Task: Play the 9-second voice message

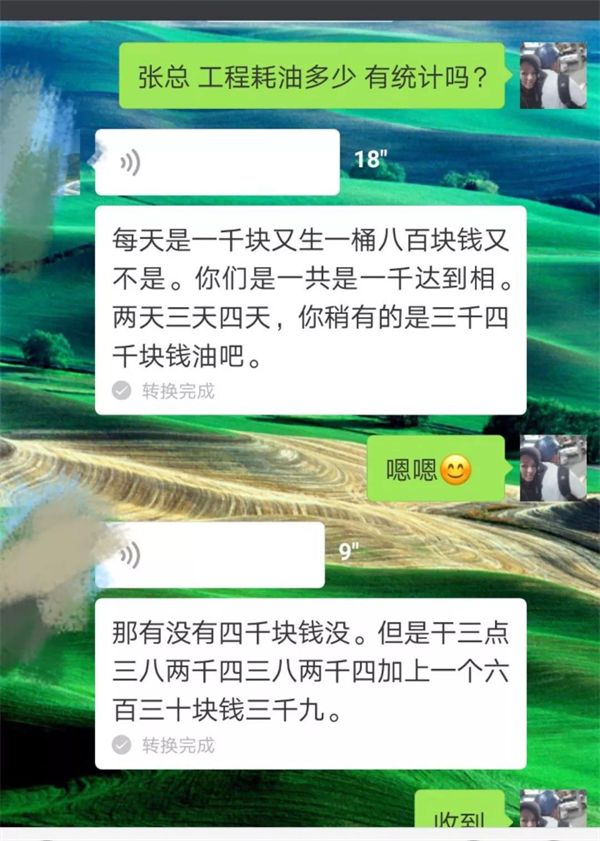Action: [x=210, y=555]
